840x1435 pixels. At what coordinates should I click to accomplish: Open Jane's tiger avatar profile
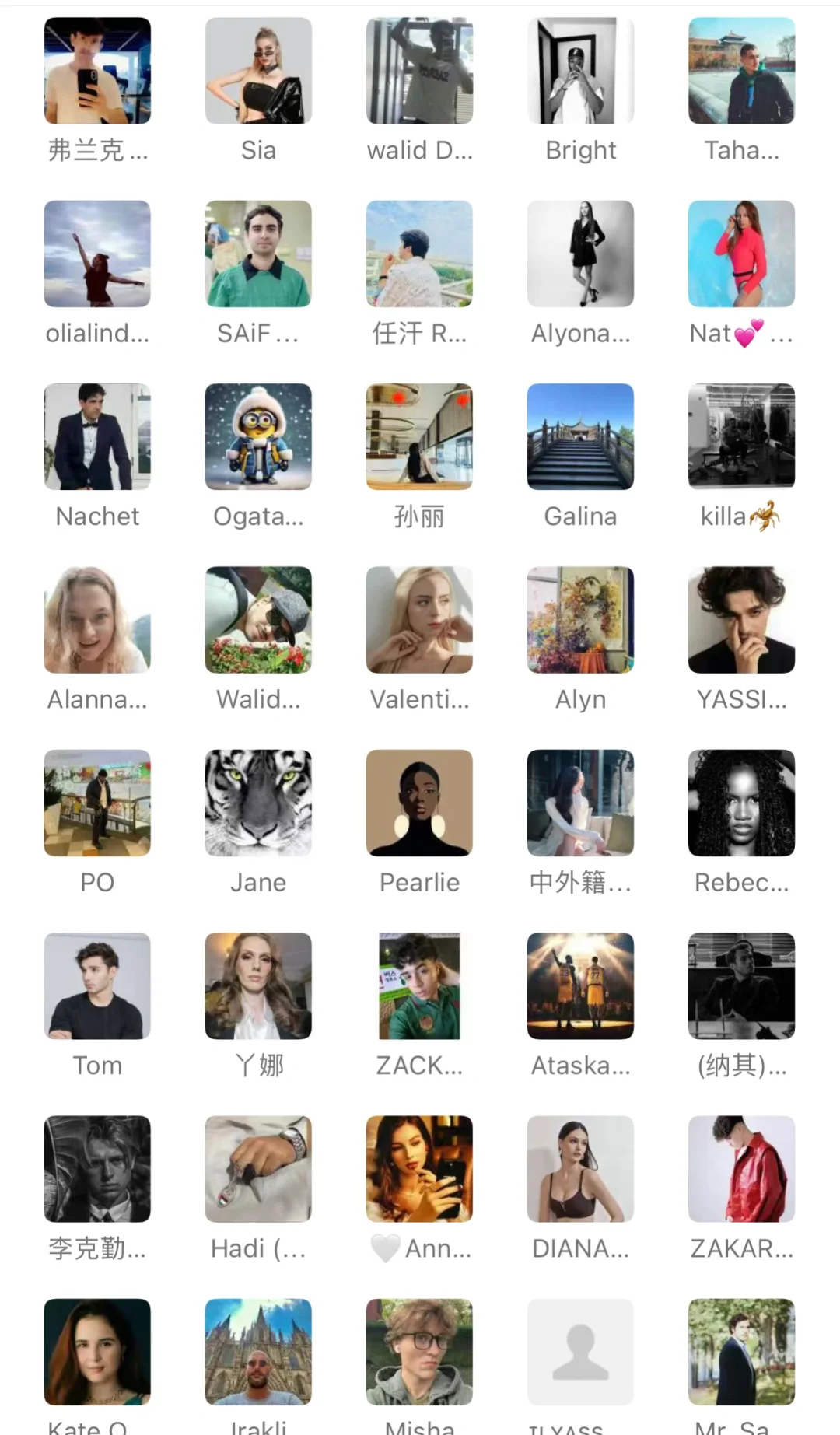[x=258, y=803]
